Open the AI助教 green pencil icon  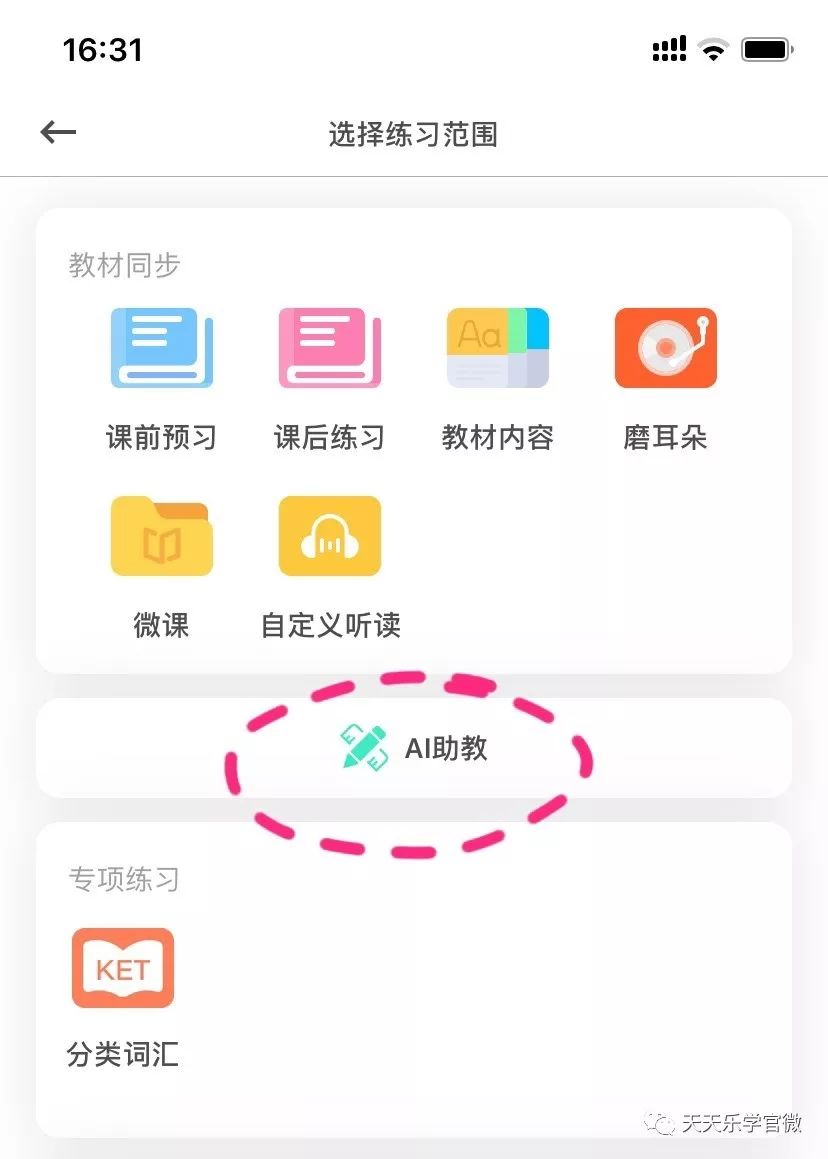point(362,747)
